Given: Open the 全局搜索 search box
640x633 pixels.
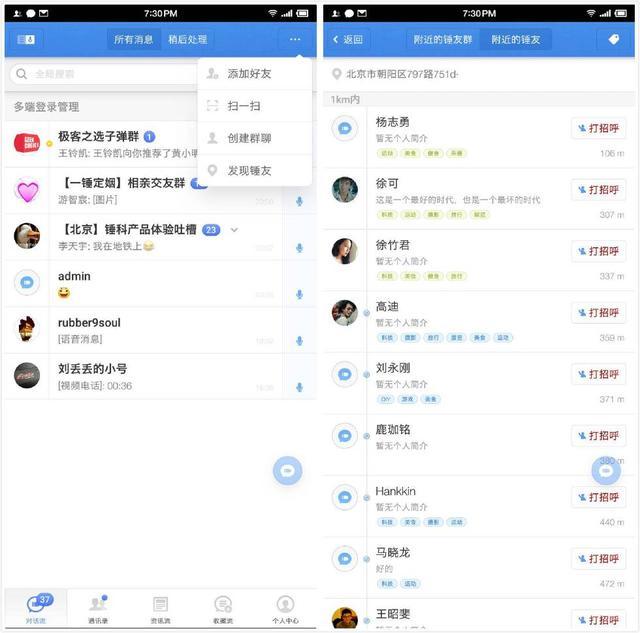Looking at the screenshot, I should 100,74.
